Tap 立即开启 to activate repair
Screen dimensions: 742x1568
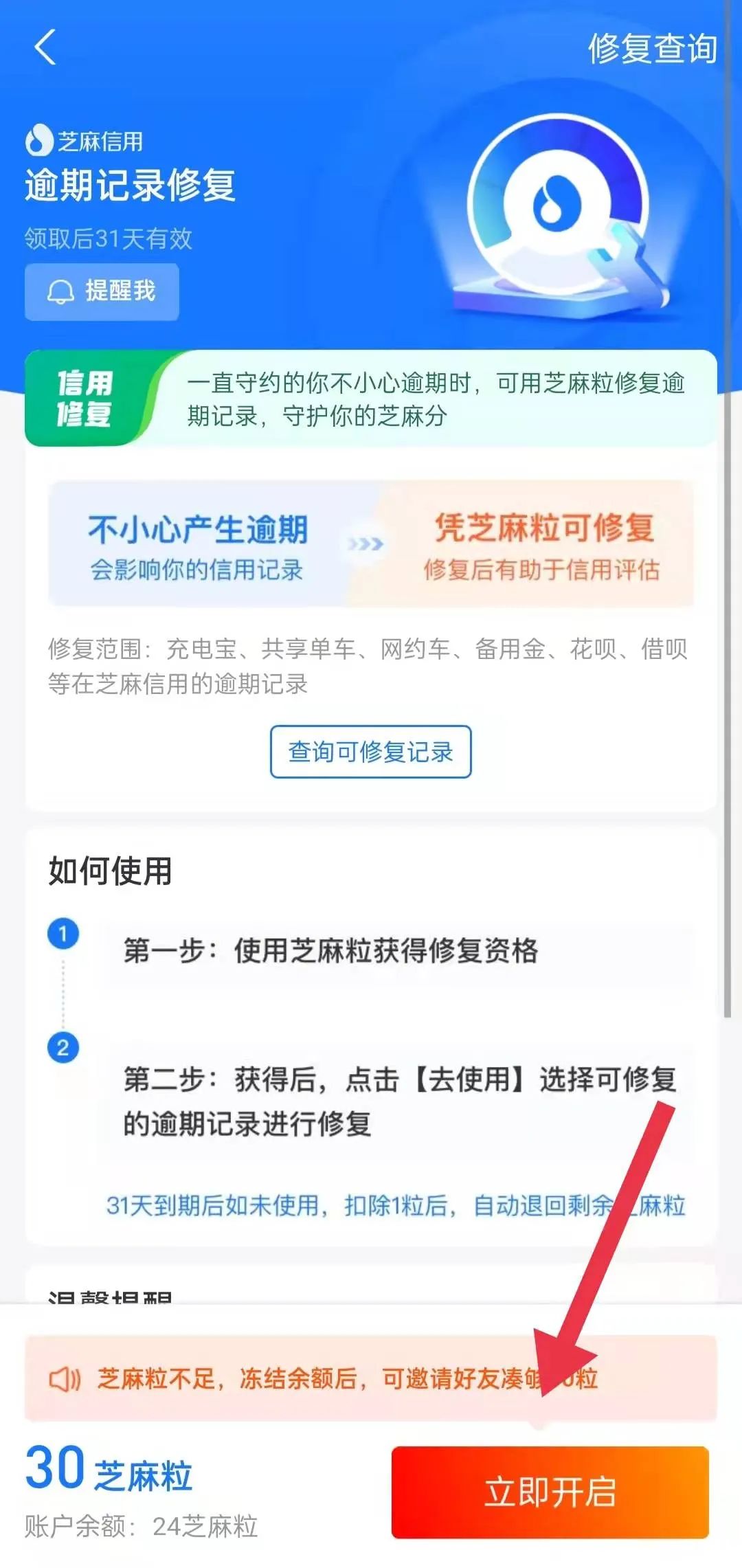(550, 1492)
